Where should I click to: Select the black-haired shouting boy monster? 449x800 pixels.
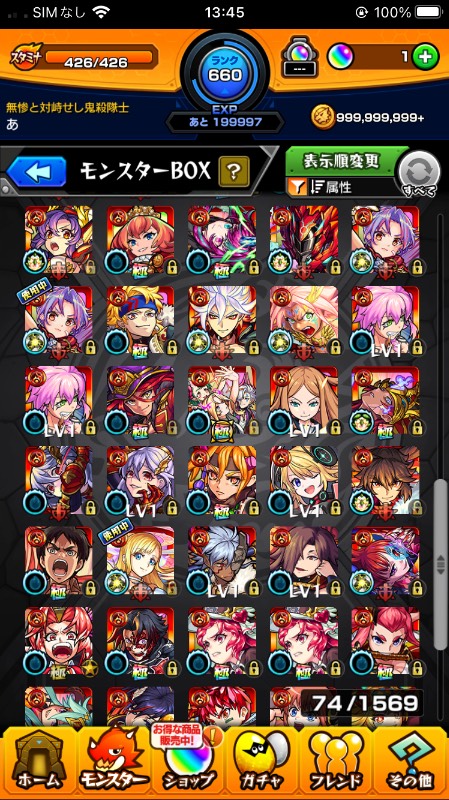(59, 560)
